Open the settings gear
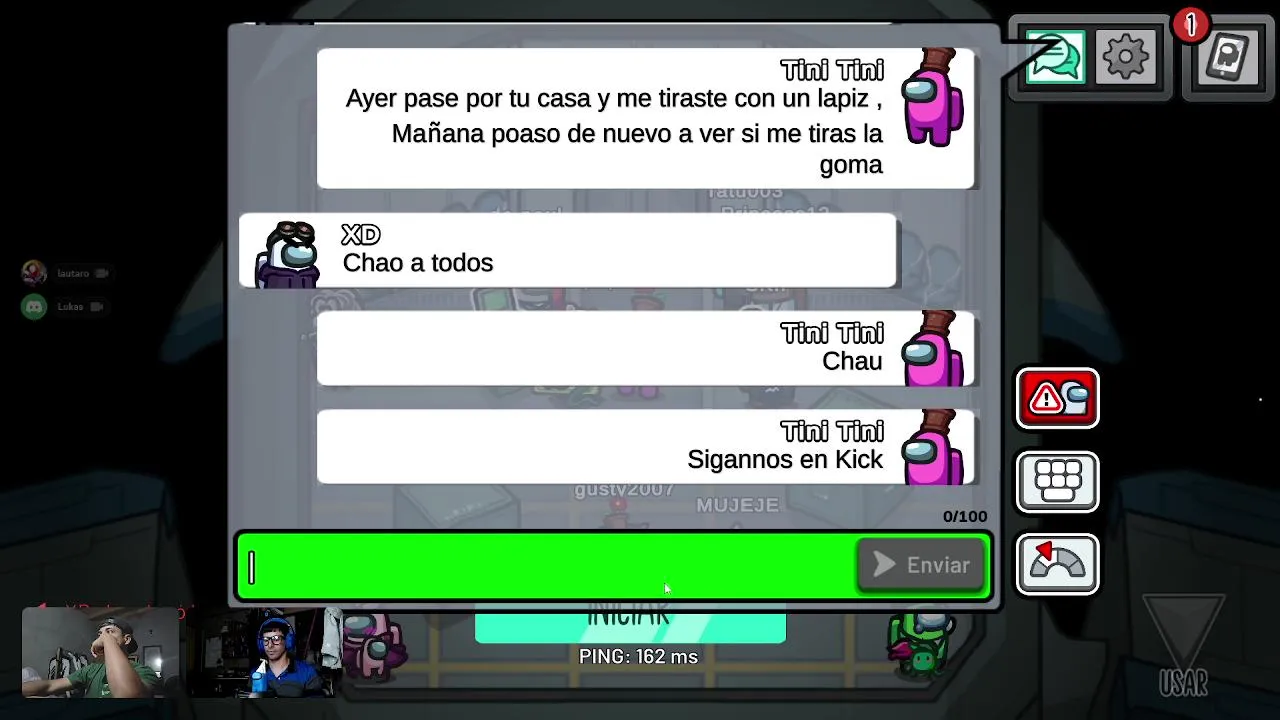The width and height of the screenshot is (1280, 720). click(x=1126, y=58)
